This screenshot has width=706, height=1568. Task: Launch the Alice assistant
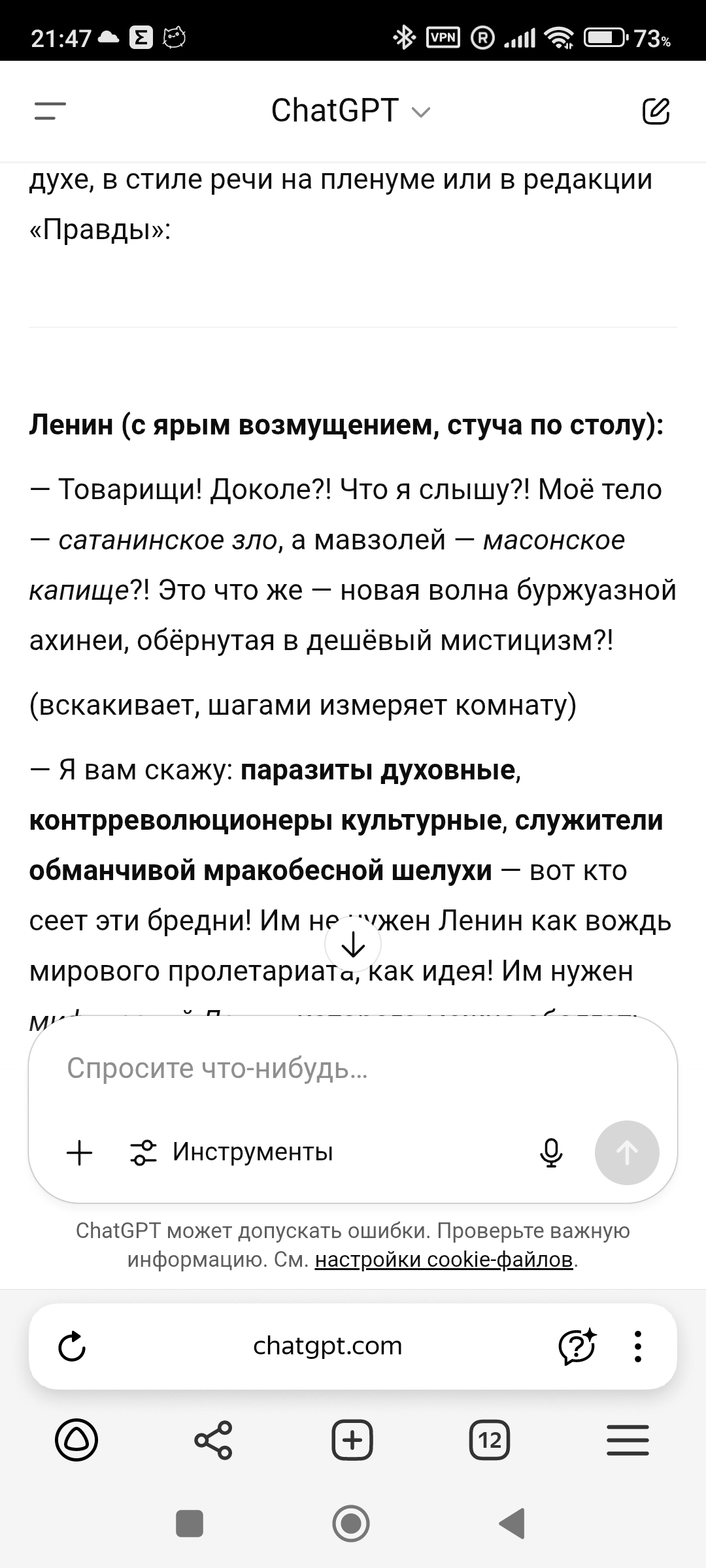pos(76,1441)
